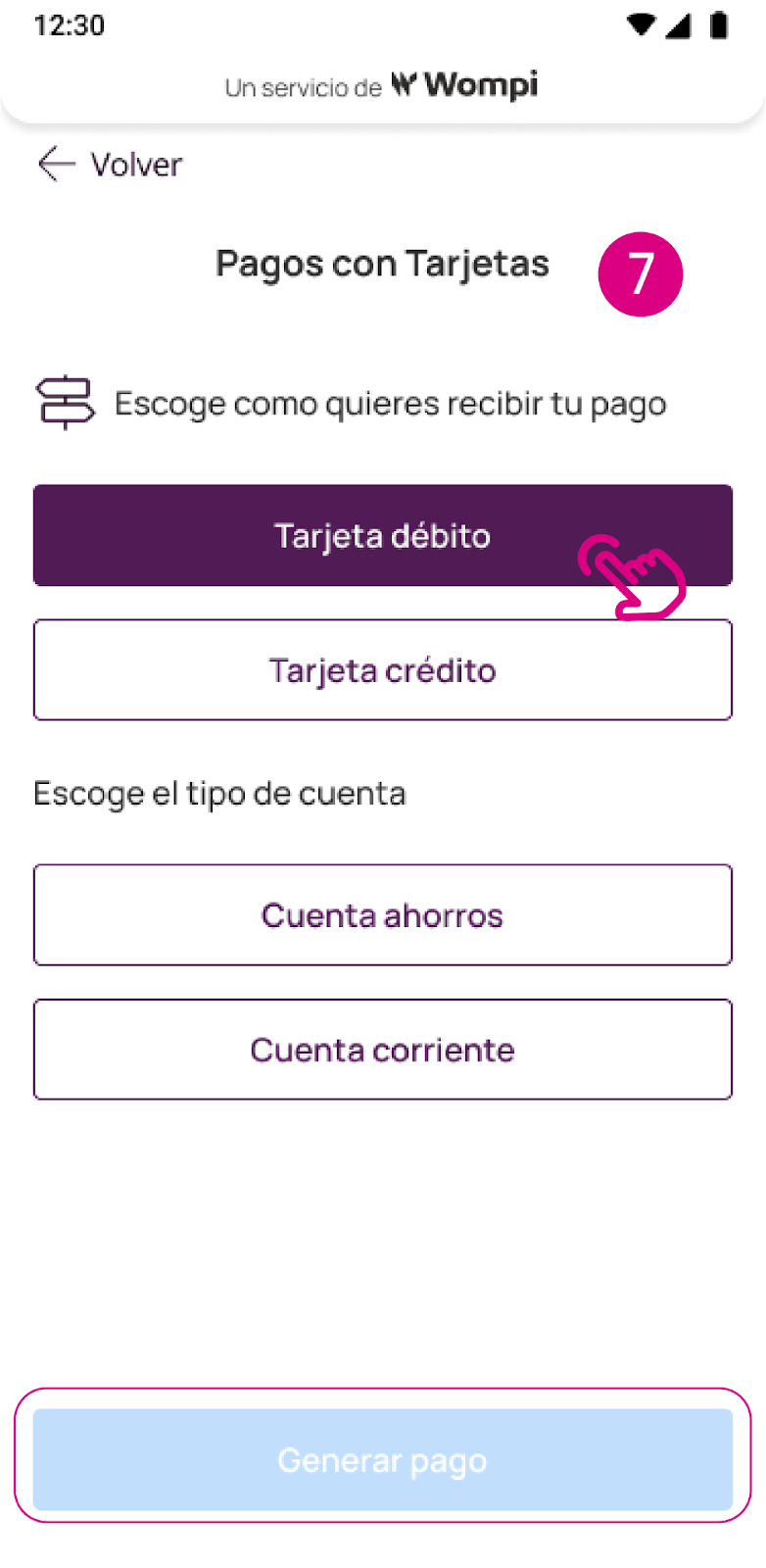Select the Volver navigation item
766x1568 pixels.
click(x=136, y=165)
